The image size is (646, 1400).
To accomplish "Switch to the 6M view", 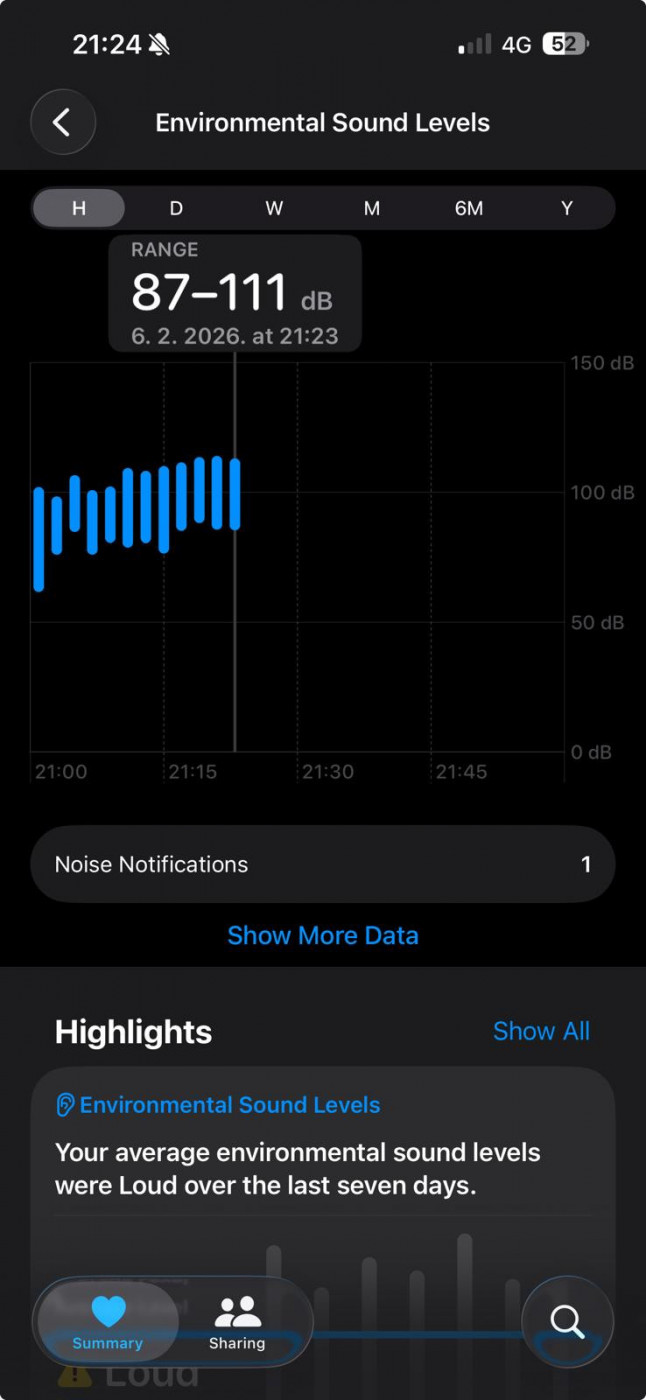I will click(469, 208).
